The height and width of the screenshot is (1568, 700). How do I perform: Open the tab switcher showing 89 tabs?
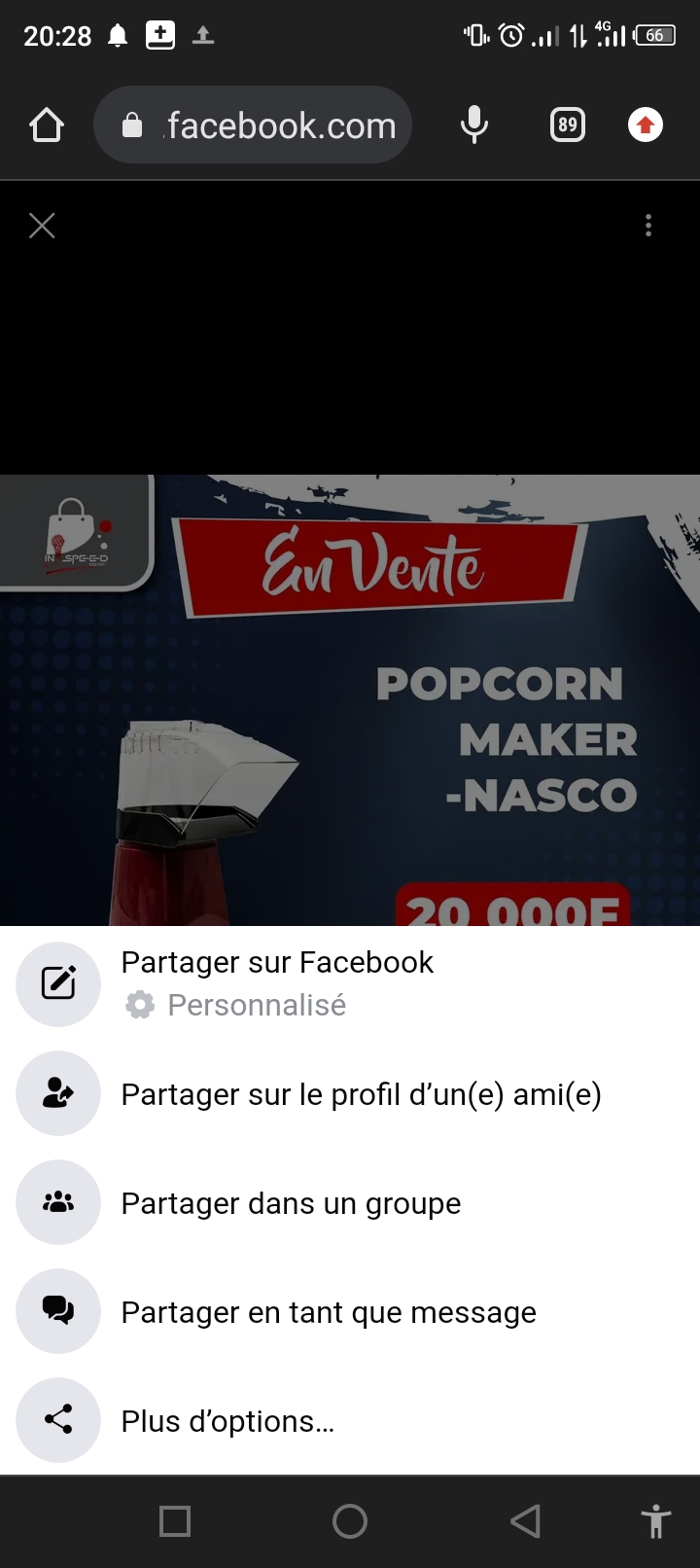tap(568, 125)
